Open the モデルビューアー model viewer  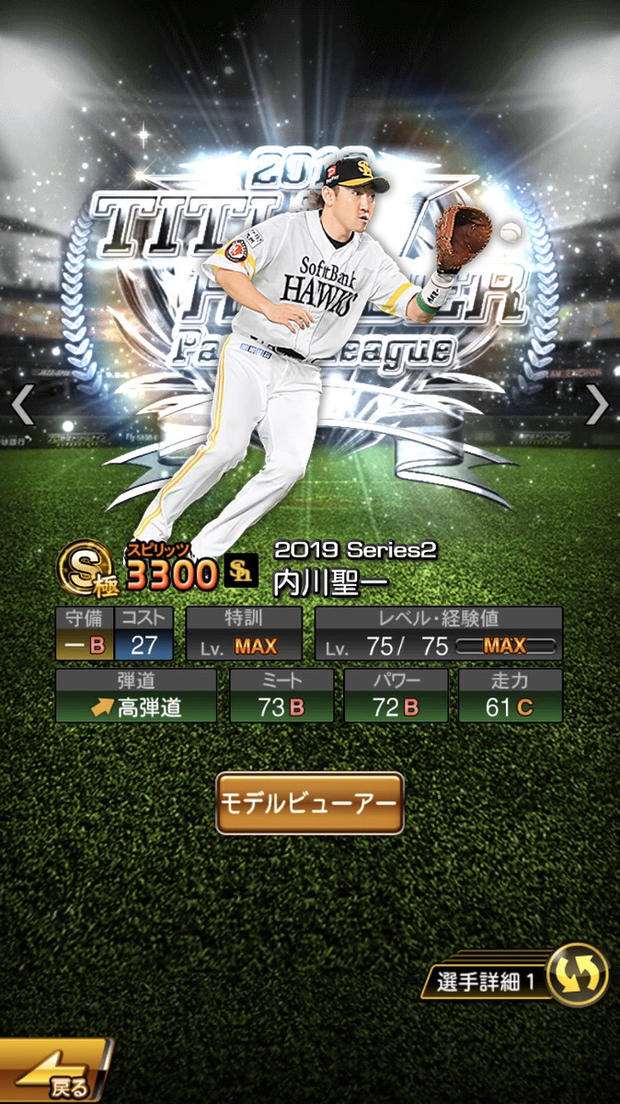[x=310, y=803]
